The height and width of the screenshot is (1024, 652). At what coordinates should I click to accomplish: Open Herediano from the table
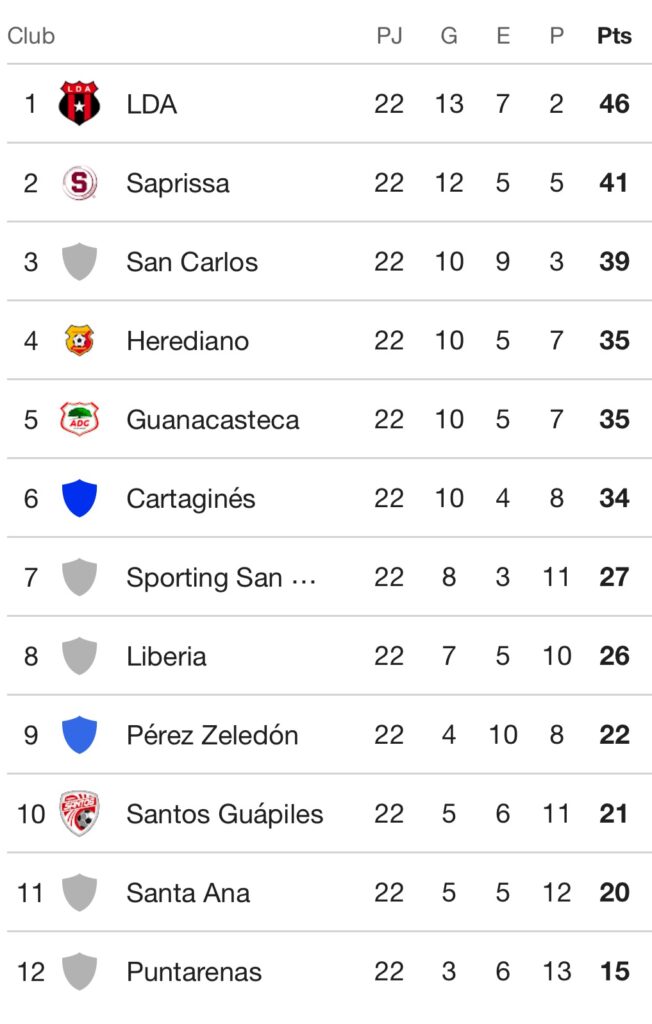(187, 341)
